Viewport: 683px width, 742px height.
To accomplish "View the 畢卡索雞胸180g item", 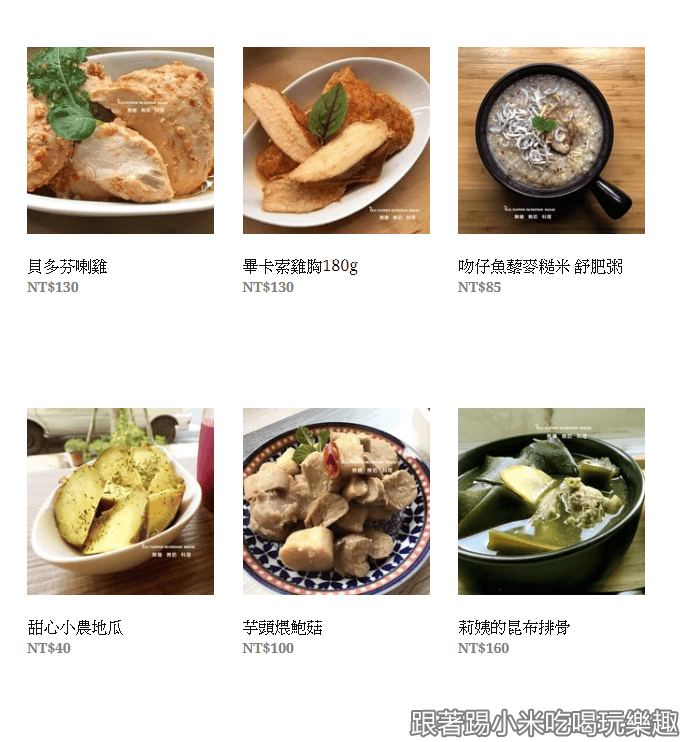I will click(x=336, y=141).
